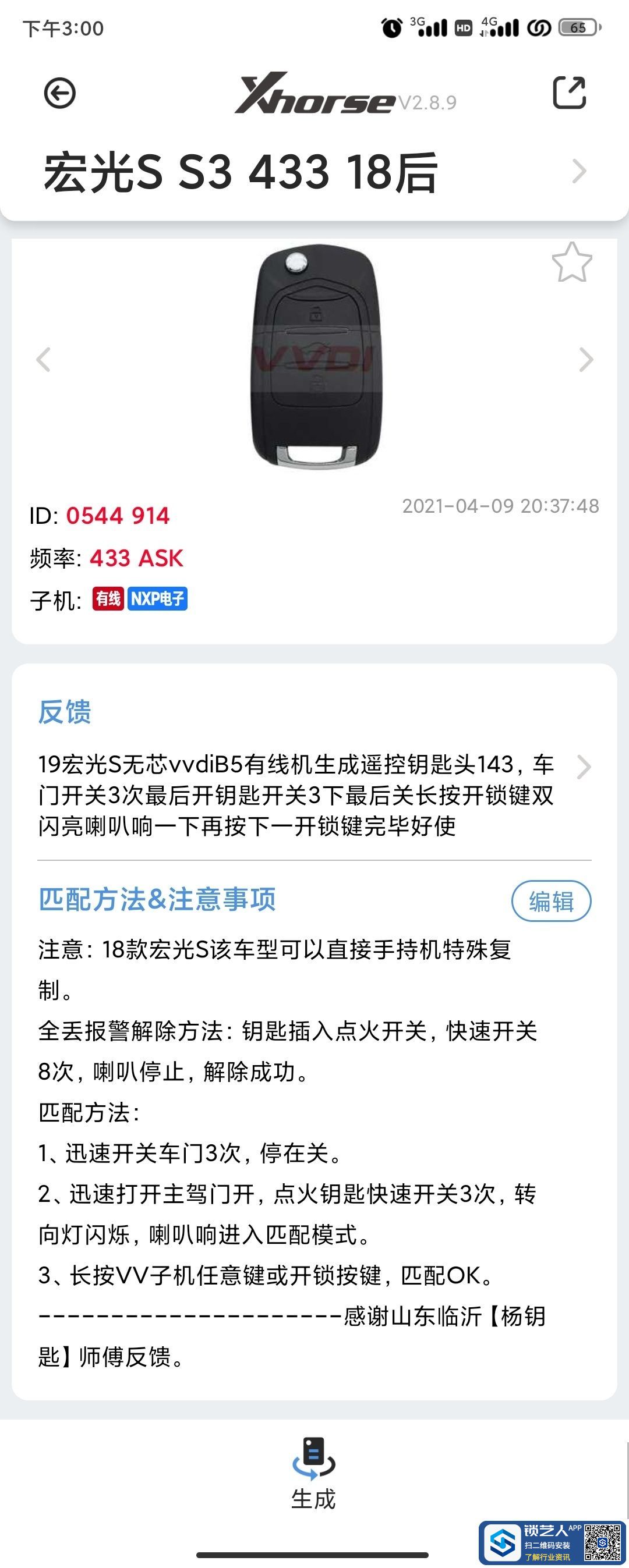This screenshot has height=1568, width=629.
Task: Show the previous remote image
Action: (x=43, y=359)
